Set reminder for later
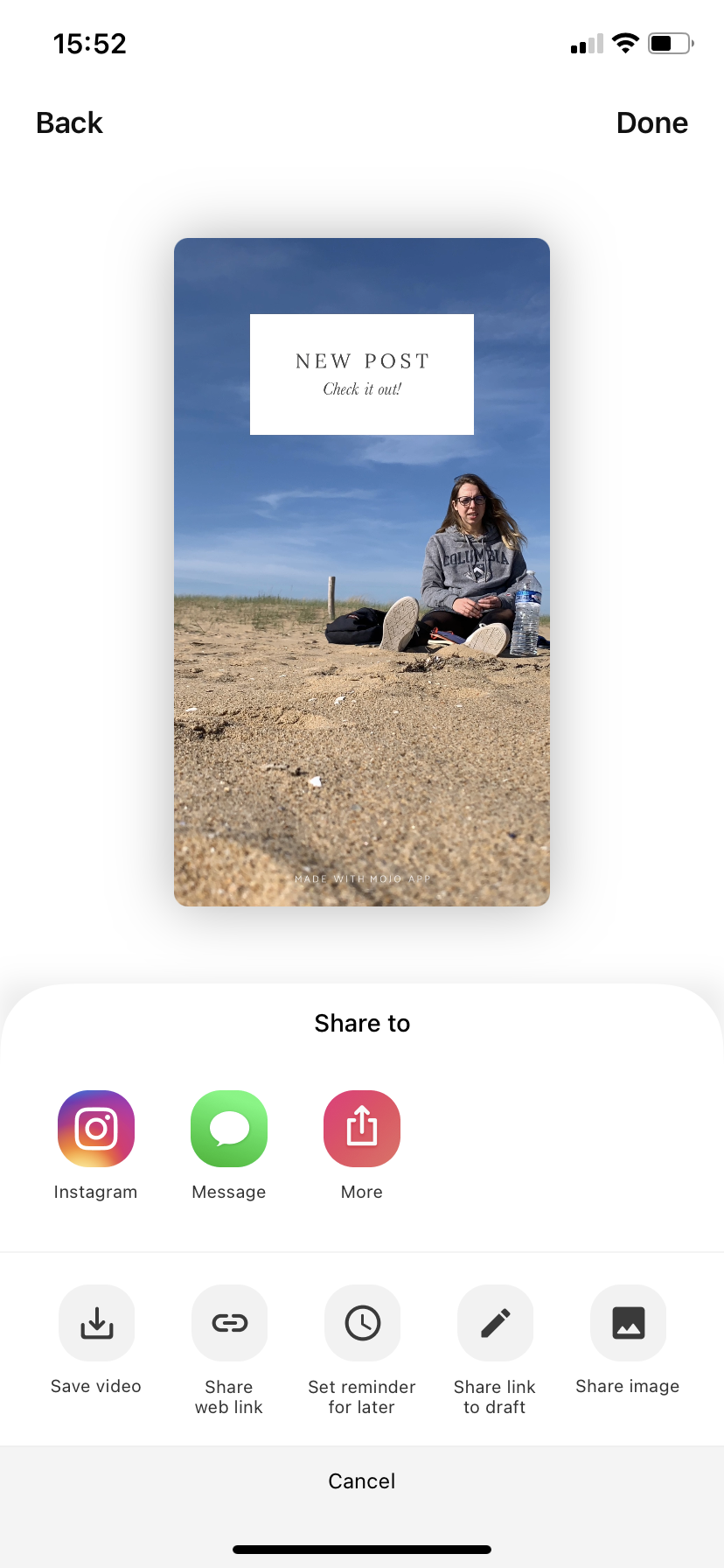The height and width of the screenshot is (1568, 724). pyautogui.click(x=362, y=1323)
